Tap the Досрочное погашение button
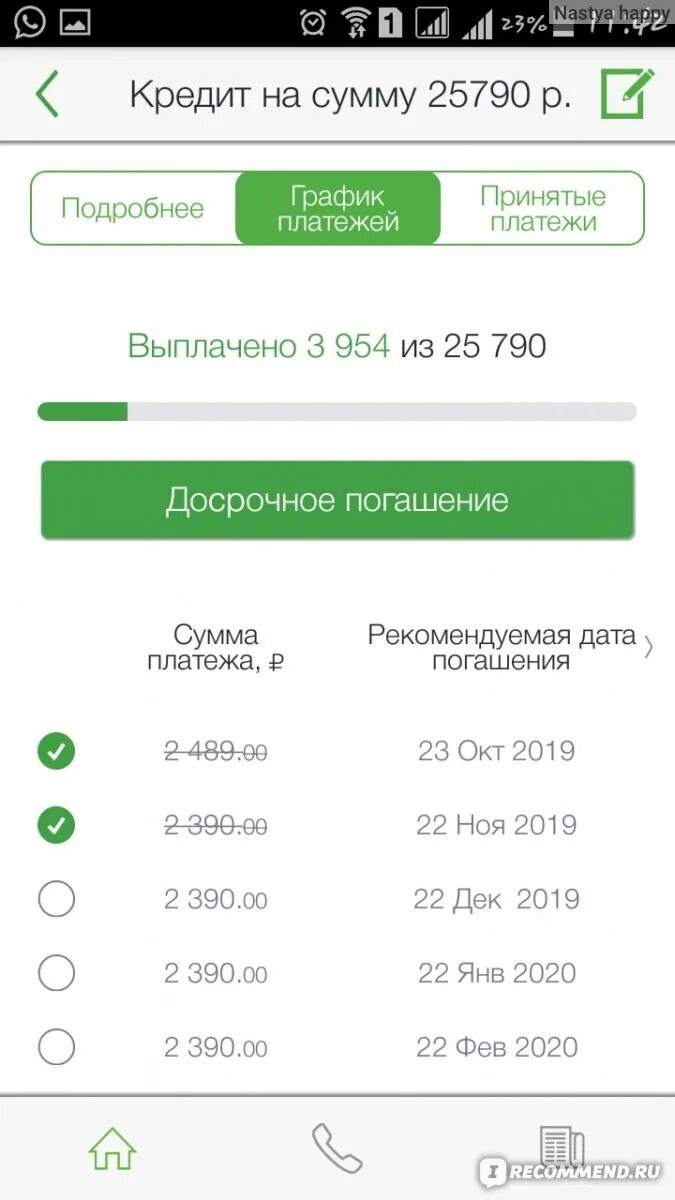675x1200 pixels. pos(338,500)
